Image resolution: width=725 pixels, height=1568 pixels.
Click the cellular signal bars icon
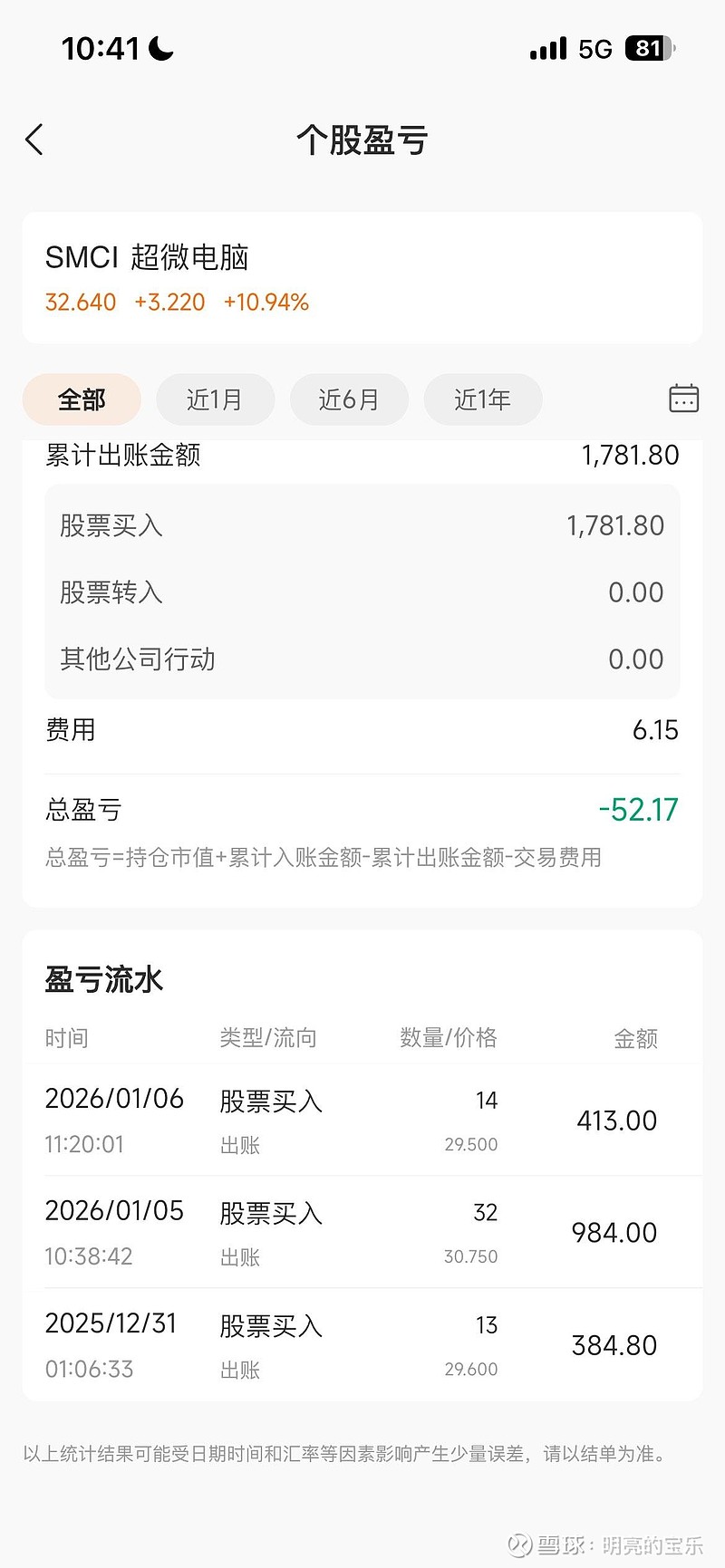tap(547, 46)
